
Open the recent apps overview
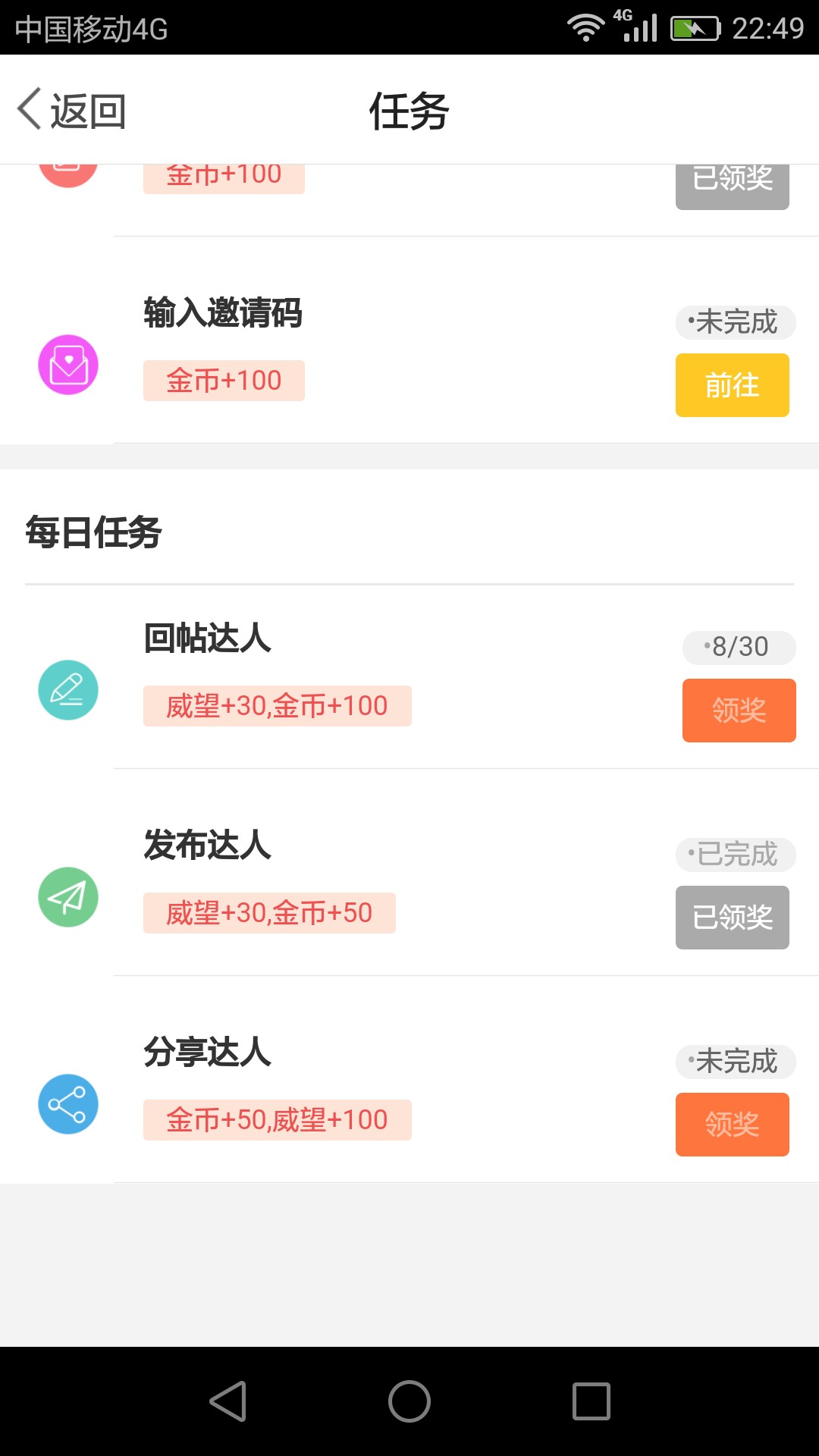click(x=591, y=1401)
